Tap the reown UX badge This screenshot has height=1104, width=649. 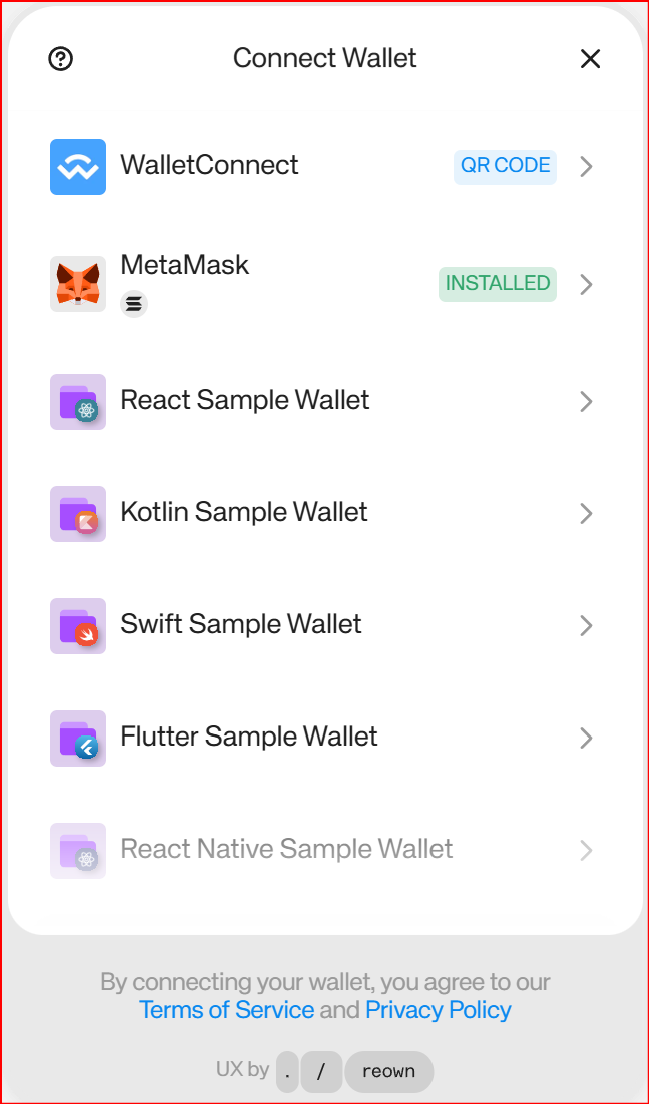[x=388, y=1071]
